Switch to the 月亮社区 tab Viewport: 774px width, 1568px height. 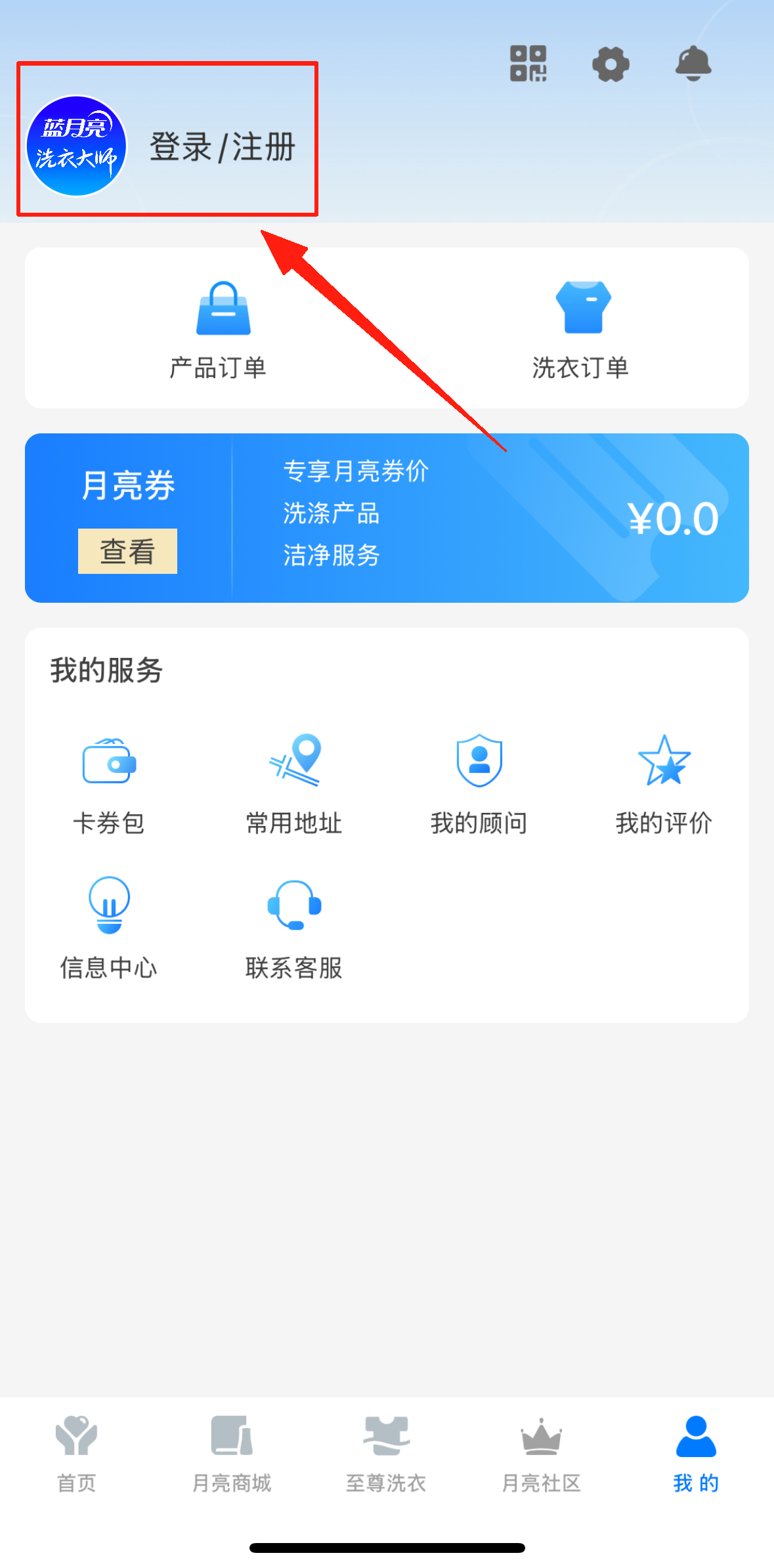pyautogui.click(x=541, y=1454)
